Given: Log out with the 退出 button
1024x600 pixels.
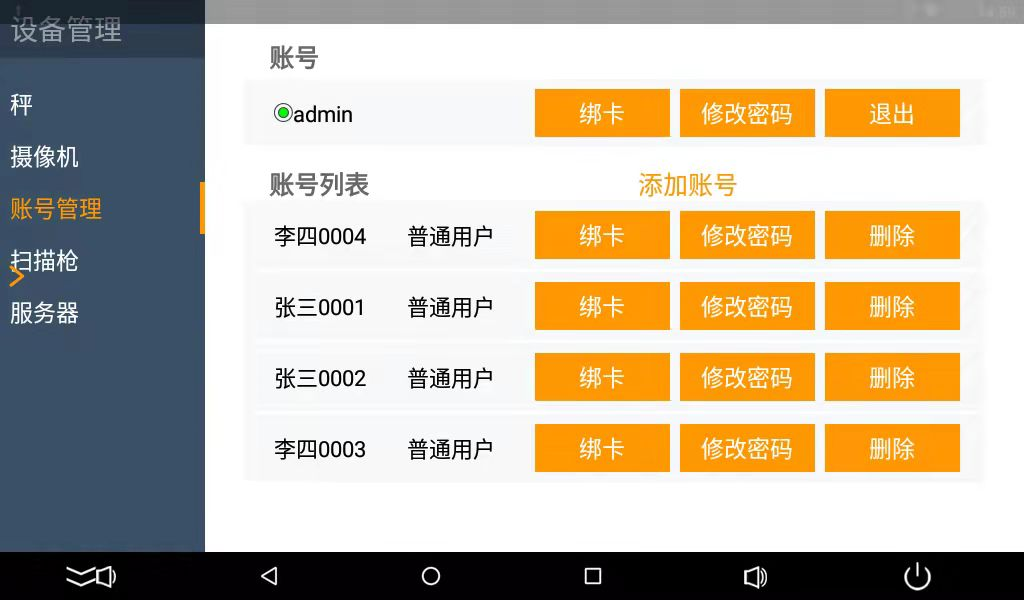Looking at the screenshot, I should [892, 113].
